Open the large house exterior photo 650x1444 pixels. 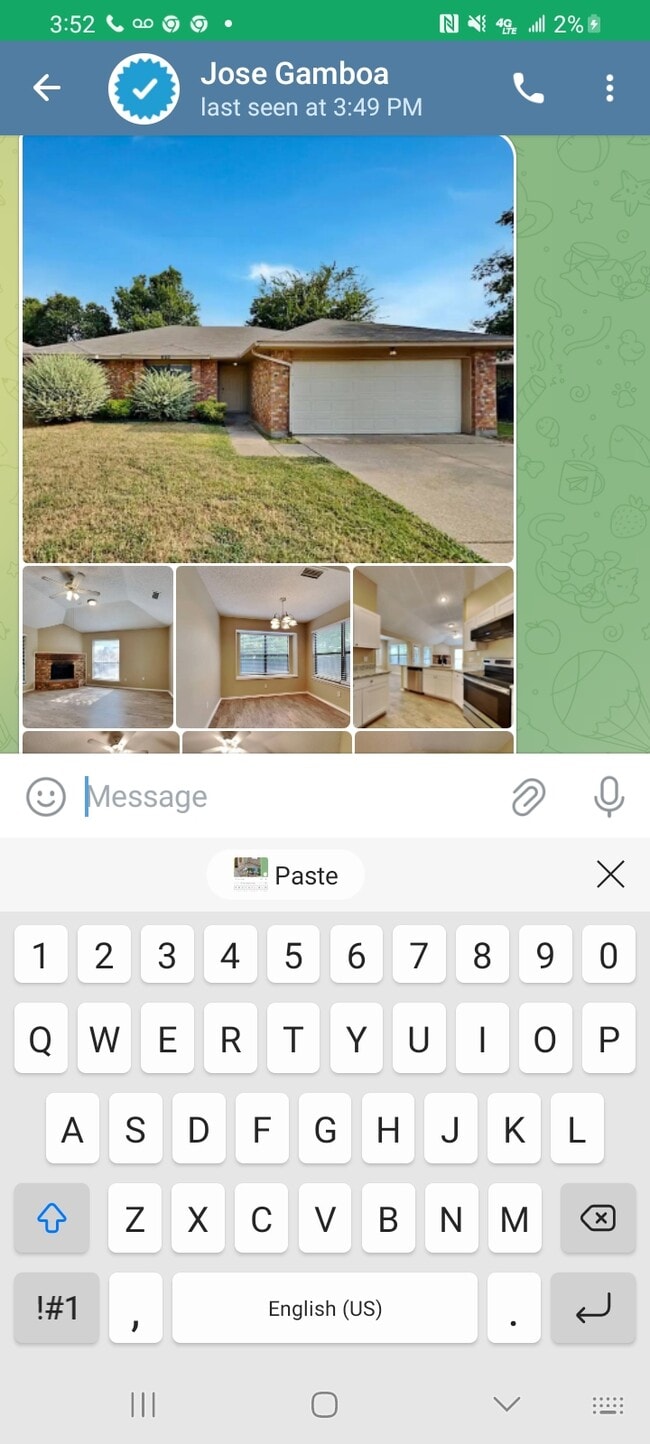(x=268, y=350)
